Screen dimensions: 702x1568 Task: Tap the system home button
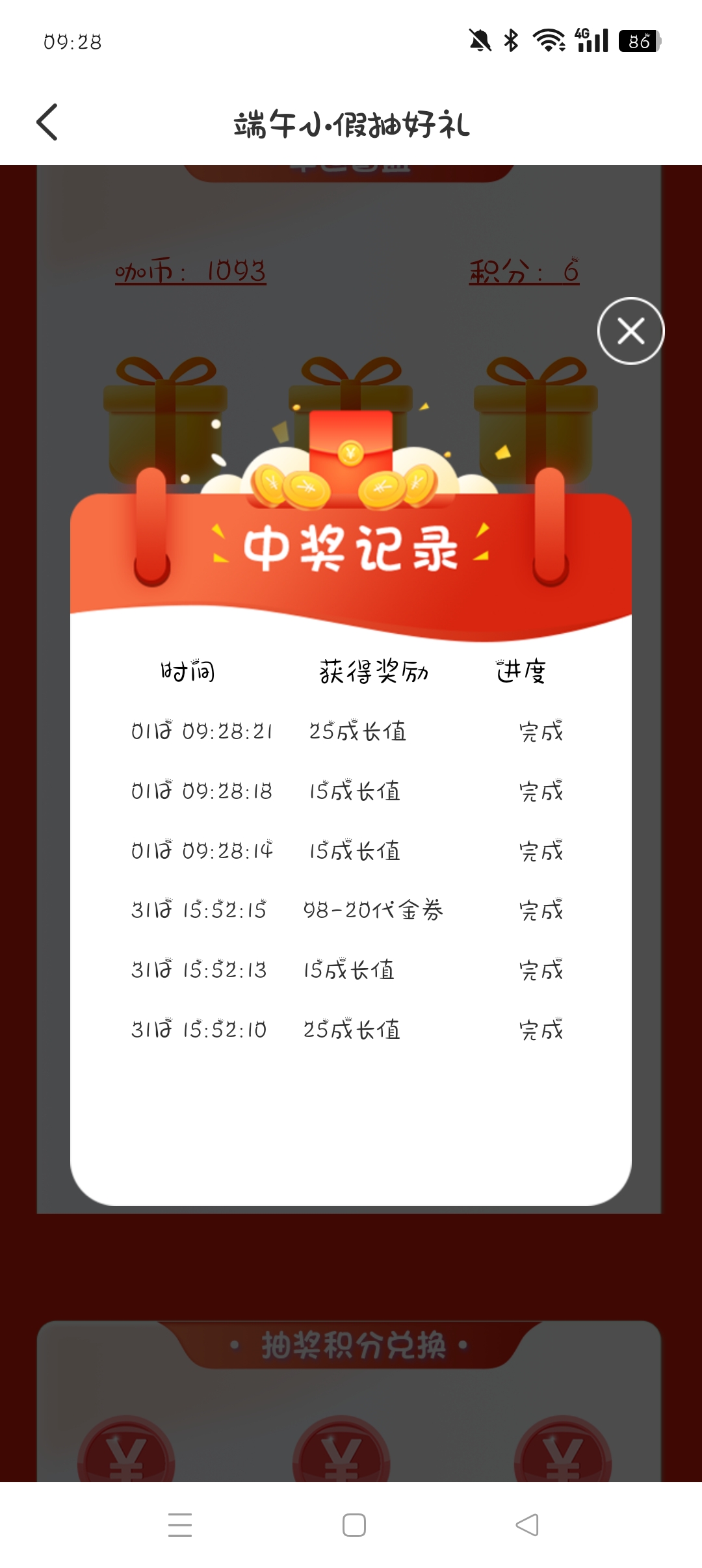tap(354, 1524)
